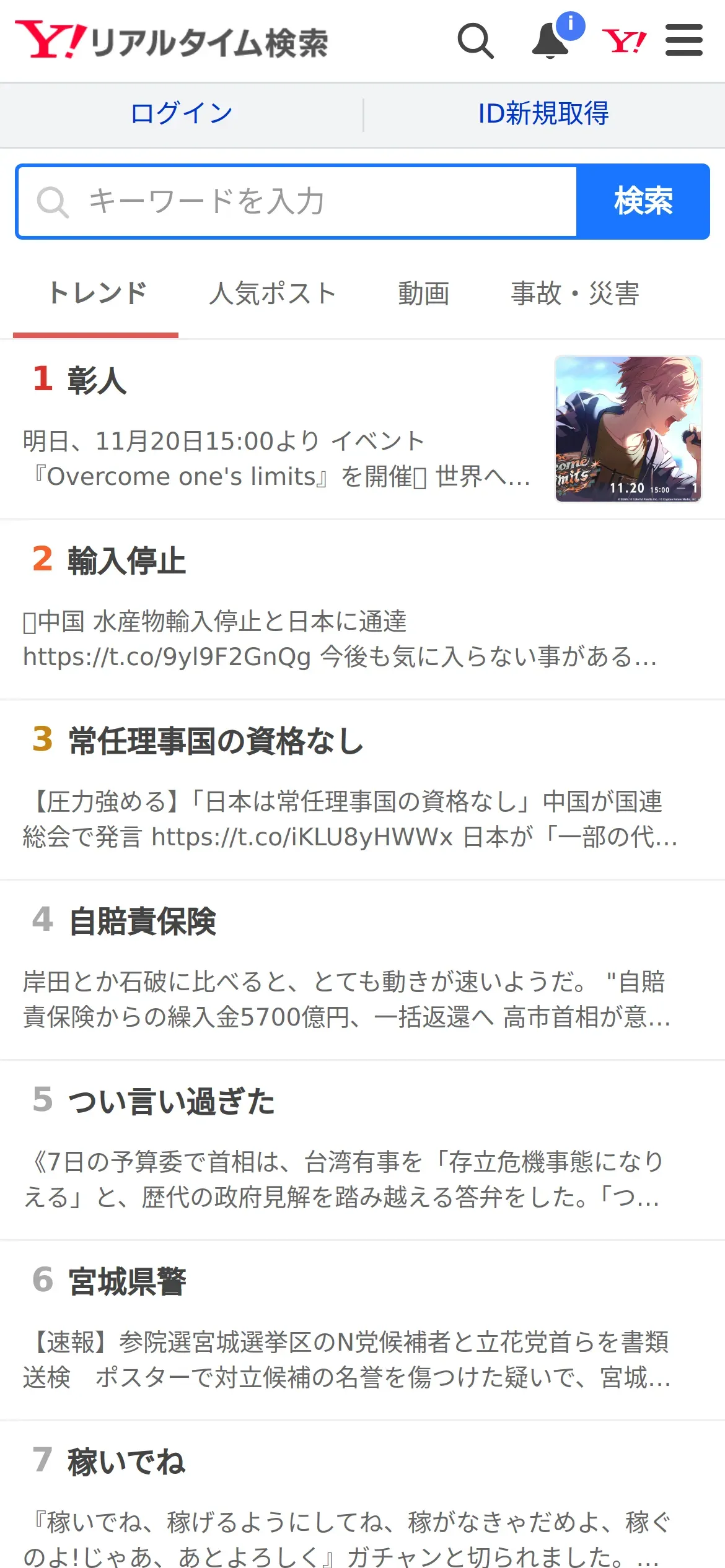The height and width of the screenshot is (1568, 725).
Task: Open trend number 1 彰人
Action: [97, 380]
